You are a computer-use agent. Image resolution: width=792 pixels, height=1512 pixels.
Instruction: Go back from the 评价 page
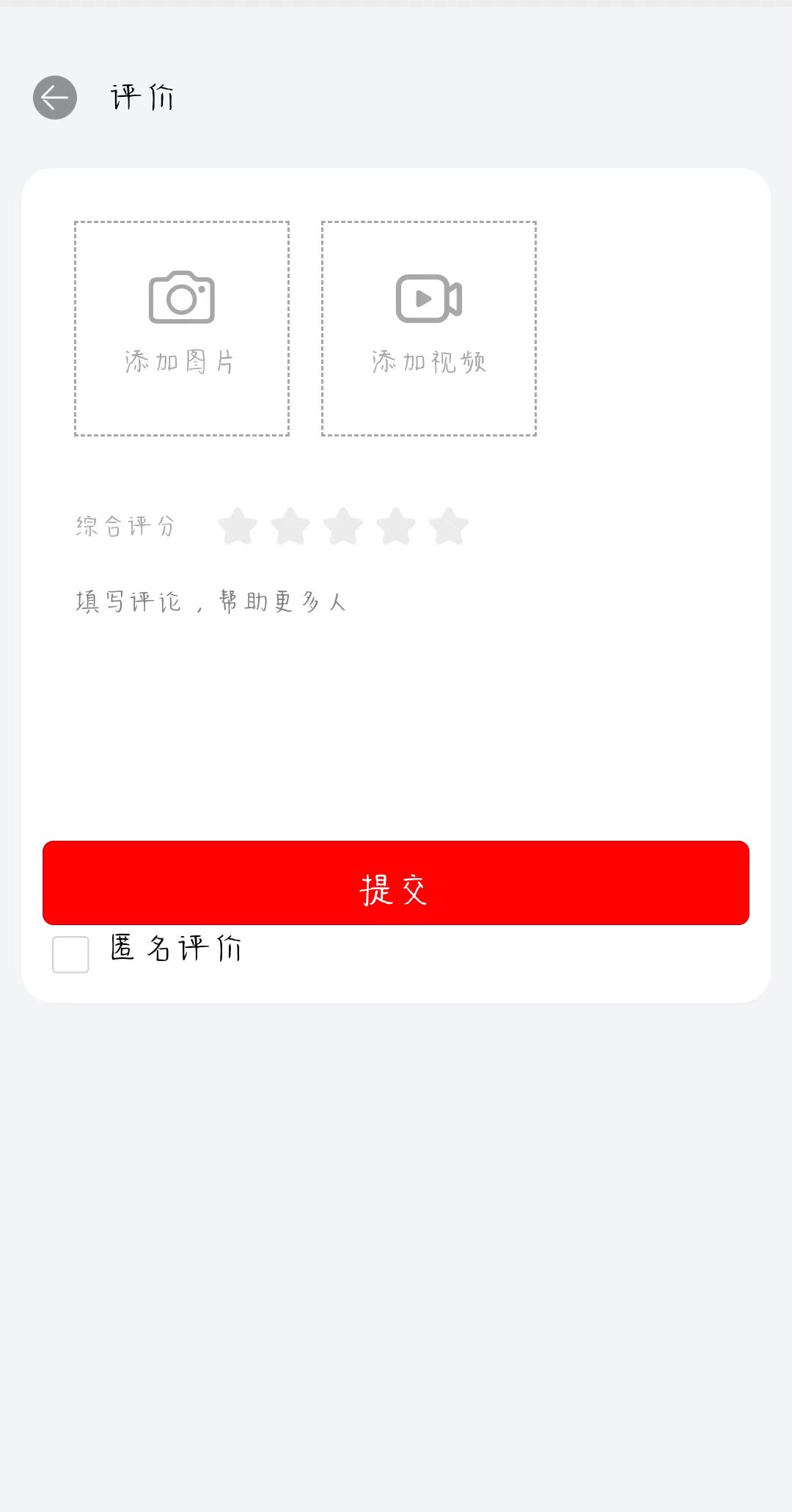(55, 98)
